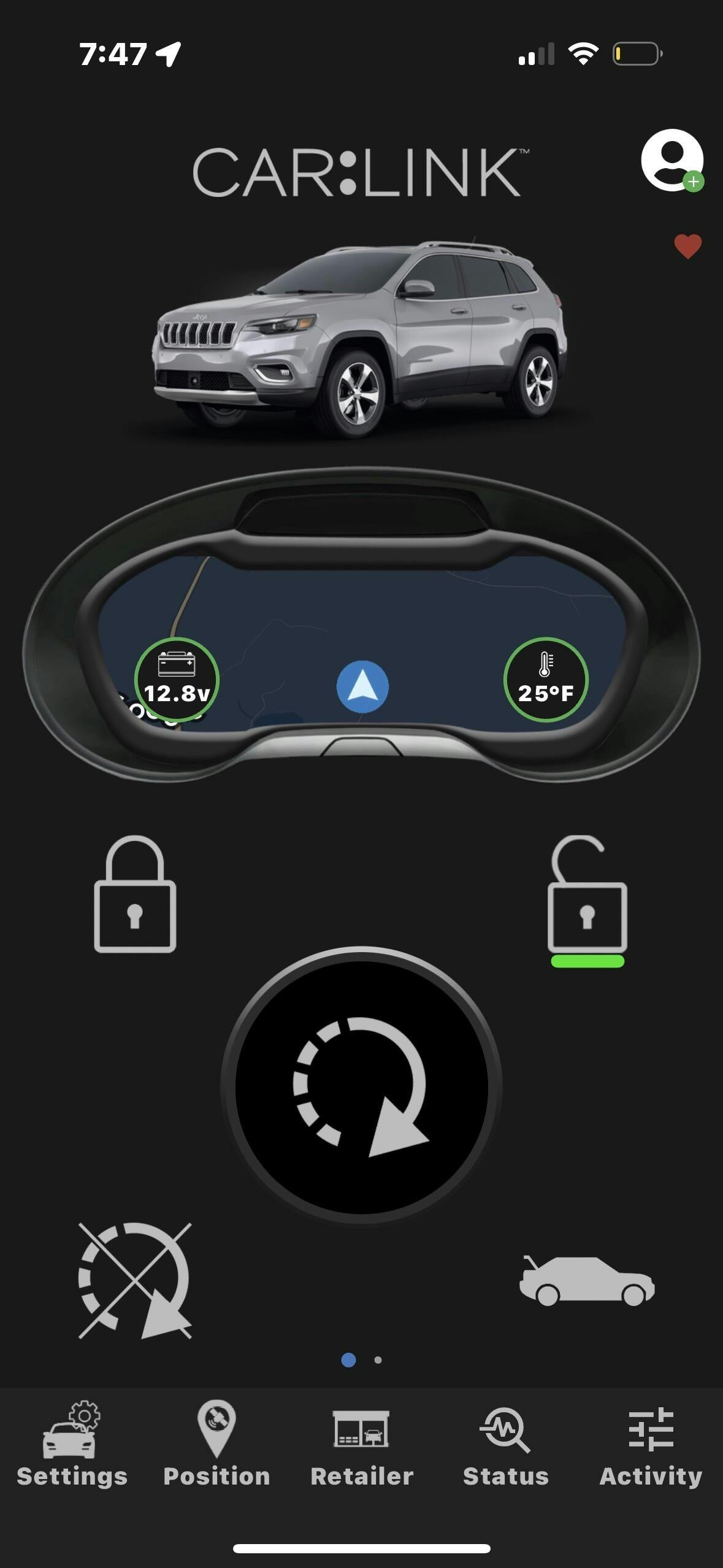Open the user account profile icon
Screen dimensions: 723x1568
(x=671, y=160)
